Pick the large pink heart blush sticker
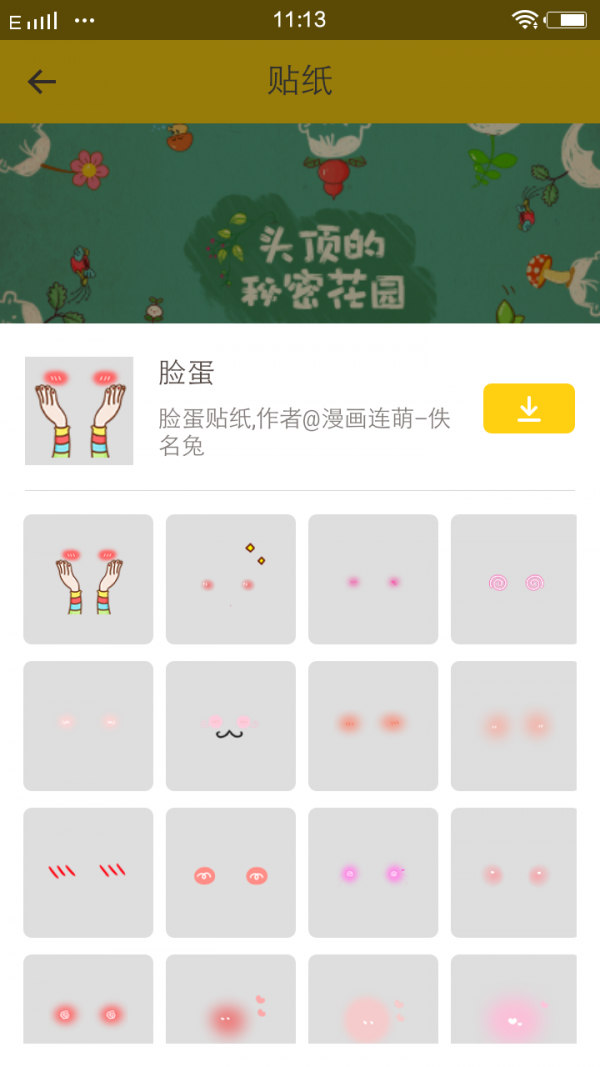Viewport: 600px width, 1067px height. pyautogui.click(x=514, y=1000)
